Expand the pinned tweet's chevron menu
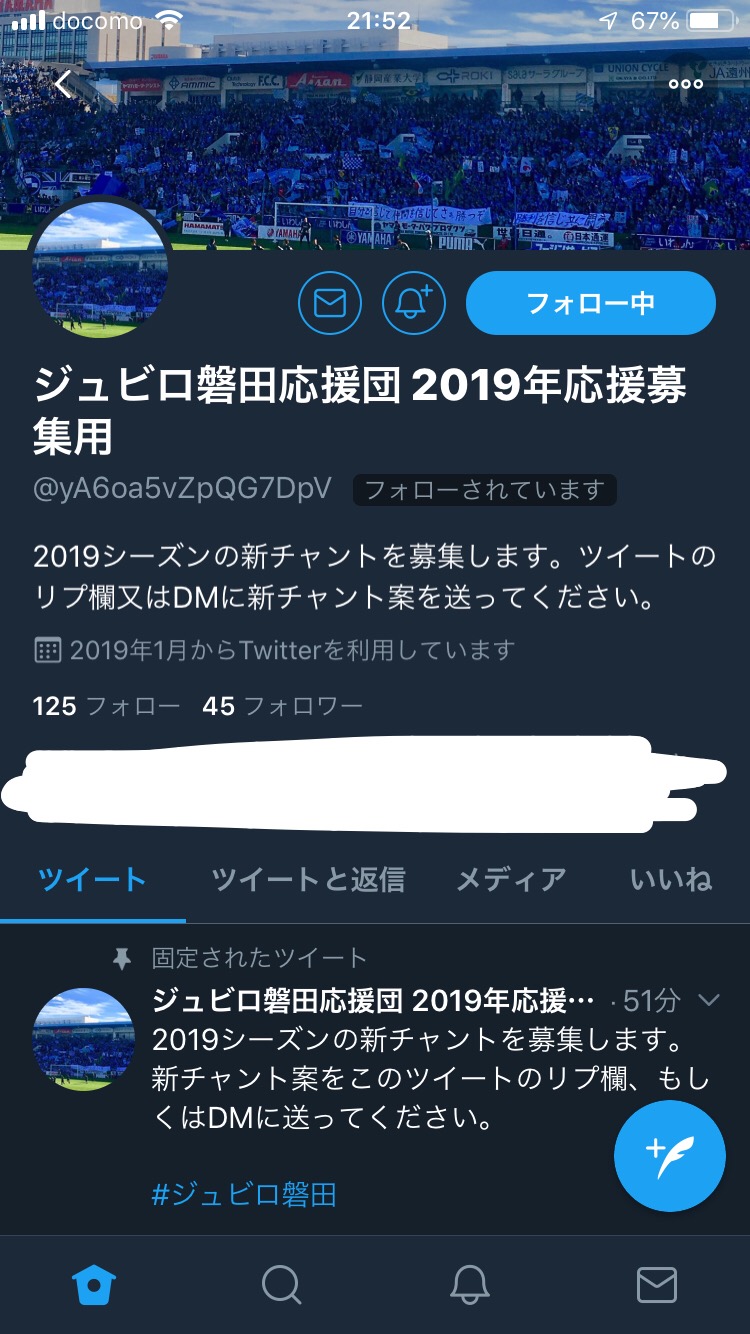The image size is (750, 1334). pos(709,1000)
